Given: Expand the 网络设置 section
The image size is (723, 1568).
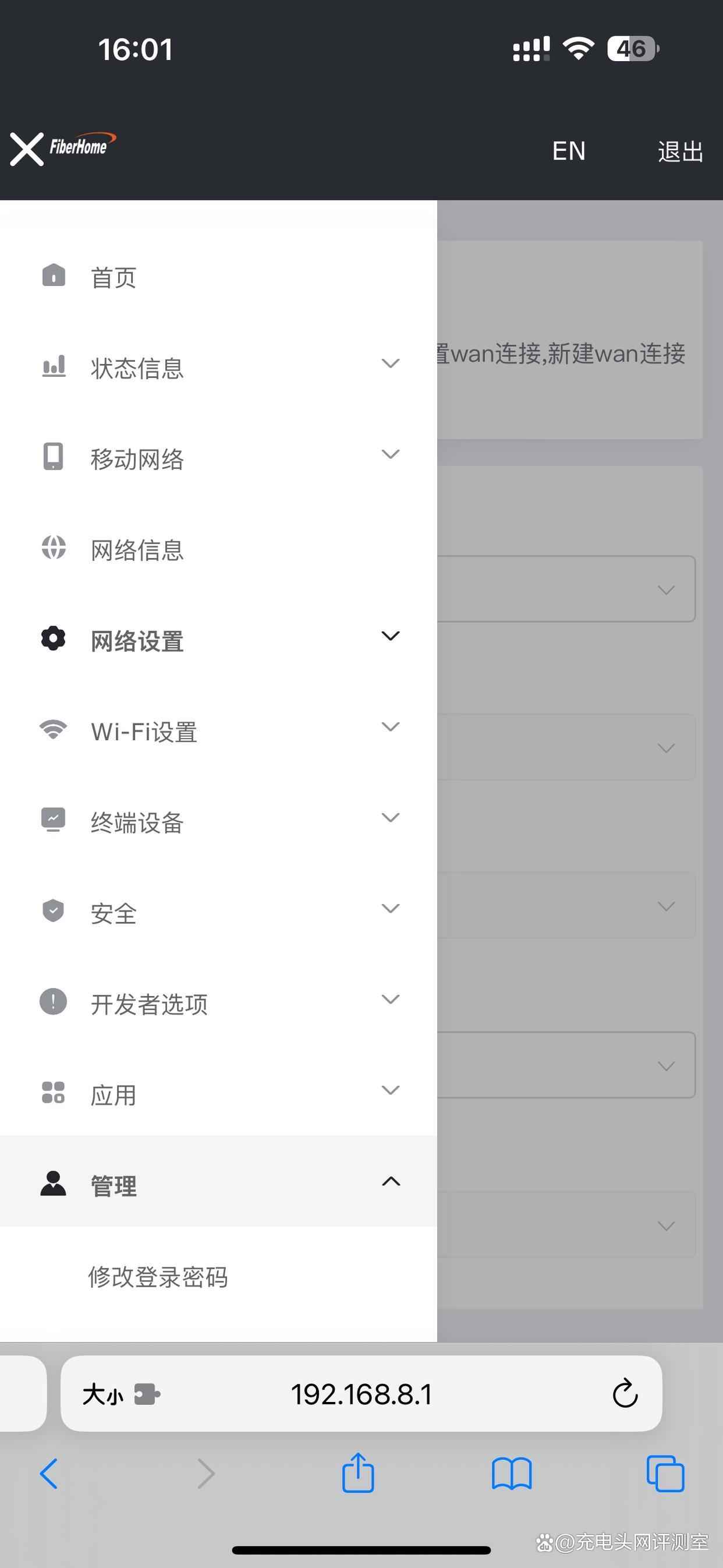Looking at the screenshot, I should point(218,640).
